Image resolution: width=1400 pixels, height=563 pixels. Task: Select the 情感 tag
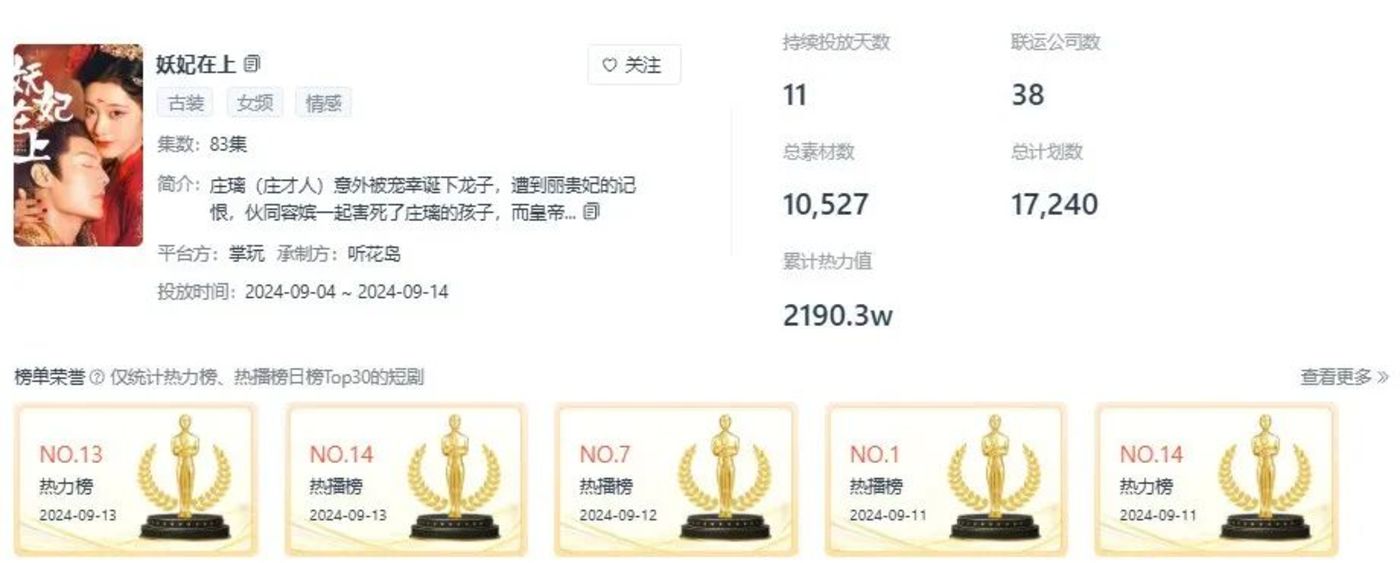pyautogui.click(x=323, y=103)
